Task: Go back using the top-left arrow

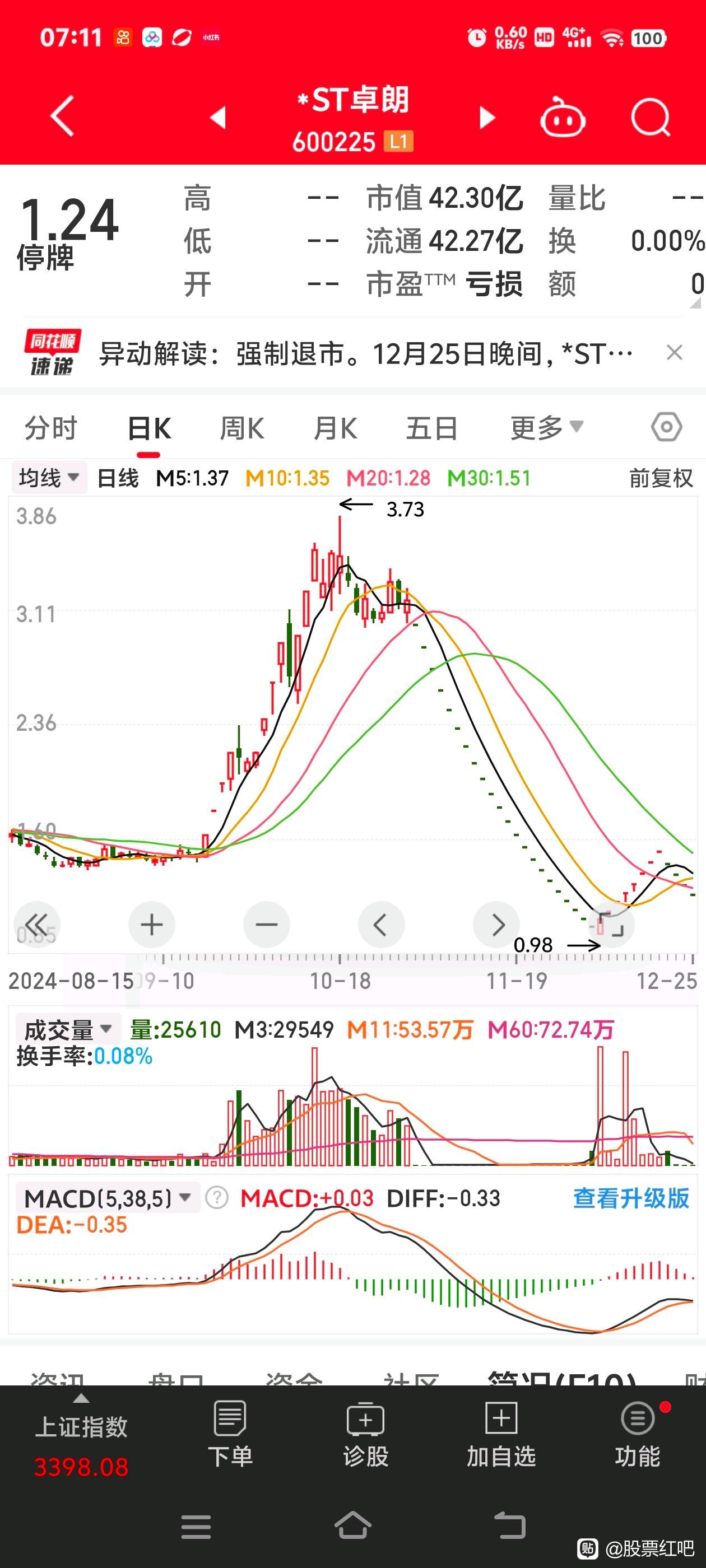Action: pos(62,116)
